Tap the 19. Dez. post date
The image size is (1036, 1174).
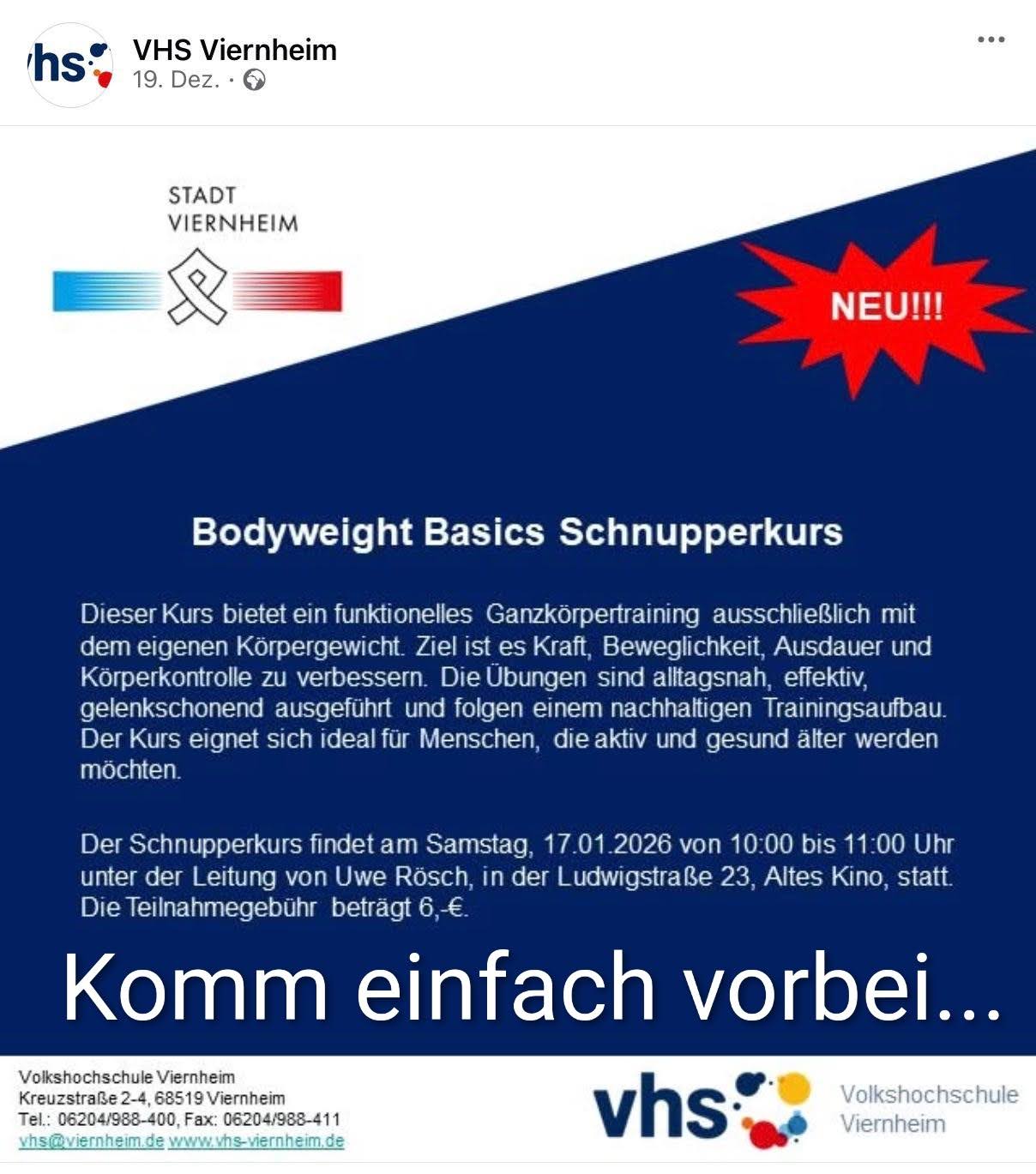click(176, 80)
